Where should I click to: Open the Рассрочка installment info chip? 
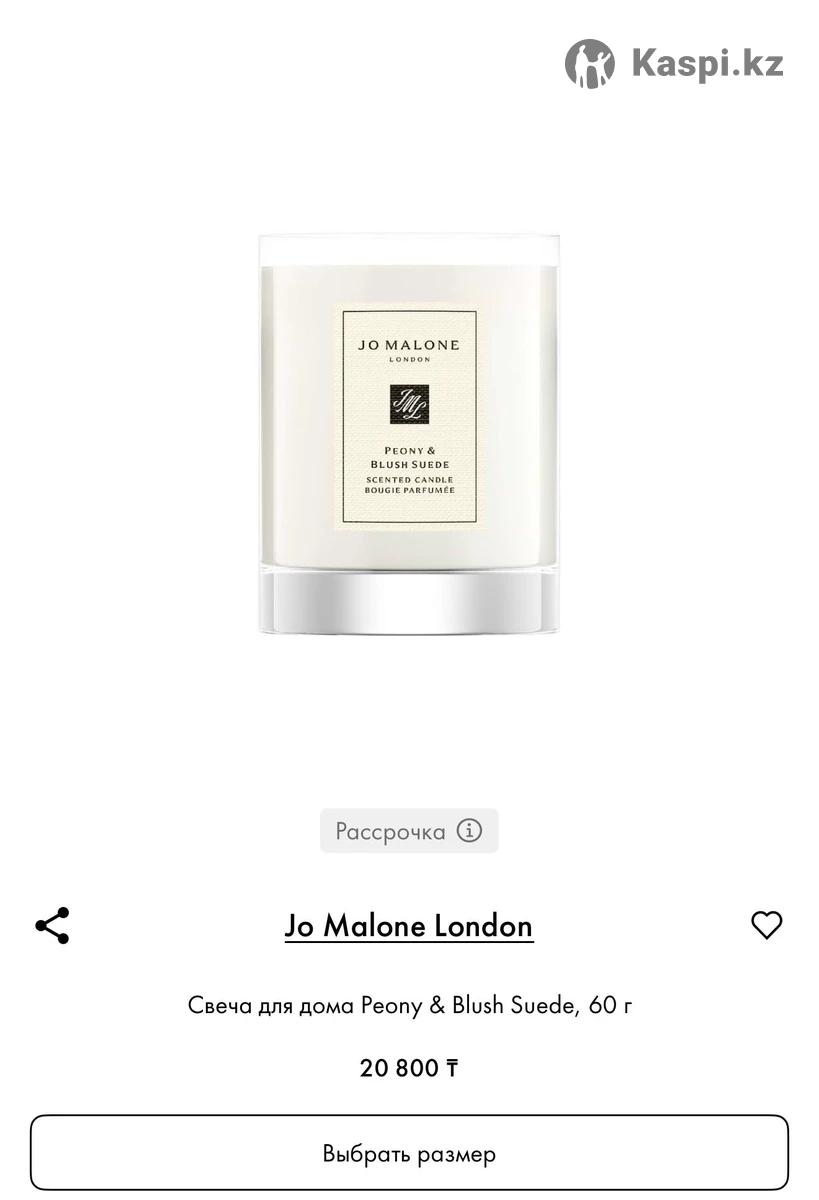click(409, 831)
